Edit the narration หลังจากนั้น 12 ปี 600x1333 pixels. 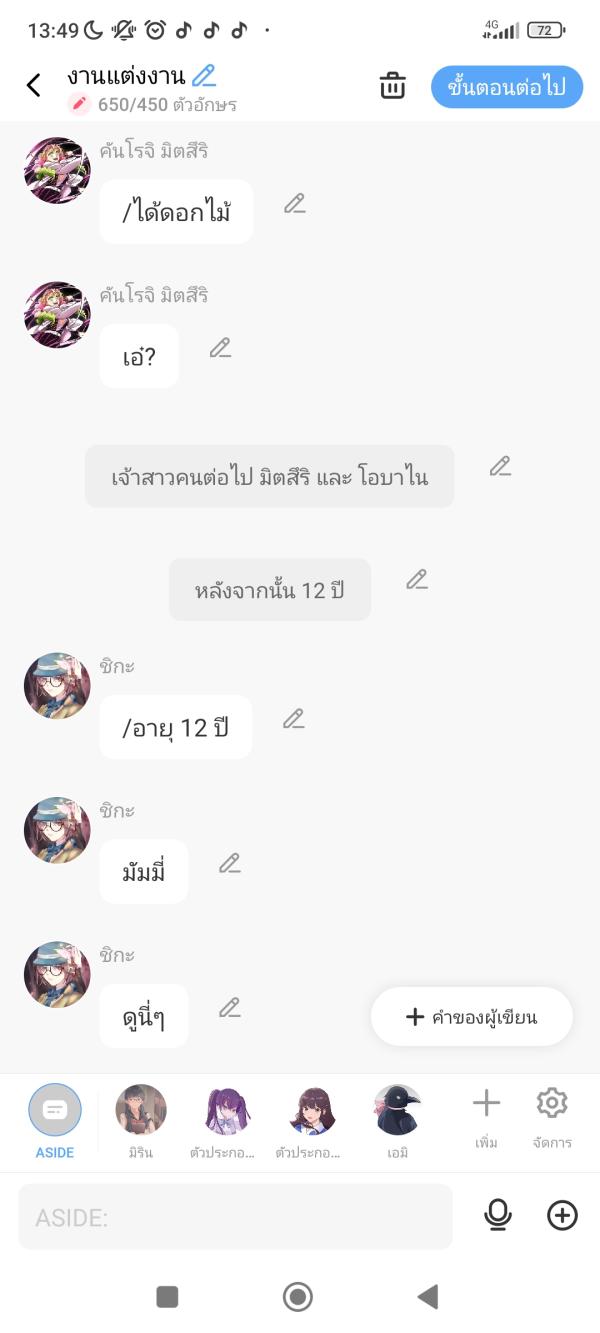tap(417, 579)
